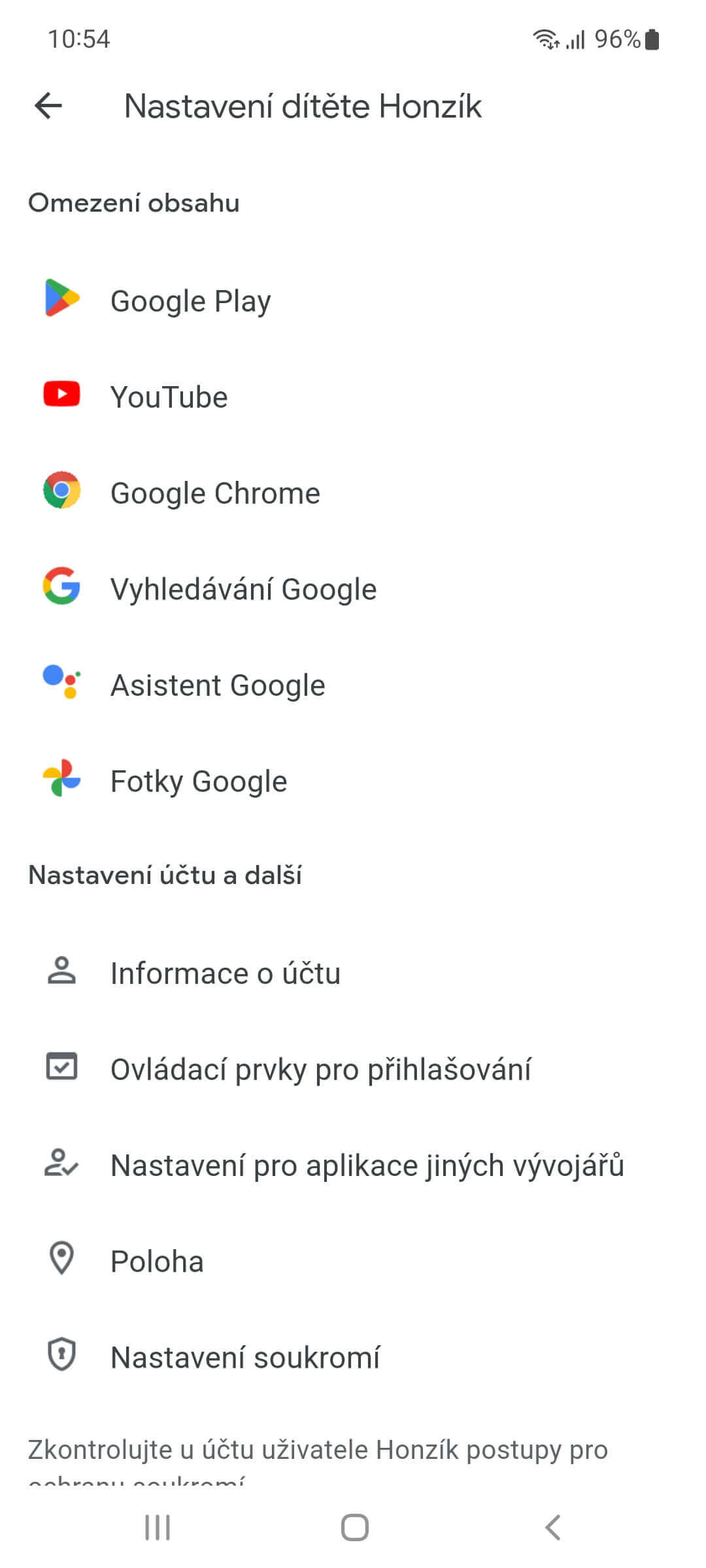Image resolution: width=706 pixels, height=1568 pixels.
Task: Go to the system home screen
Action: (354, 1527)
